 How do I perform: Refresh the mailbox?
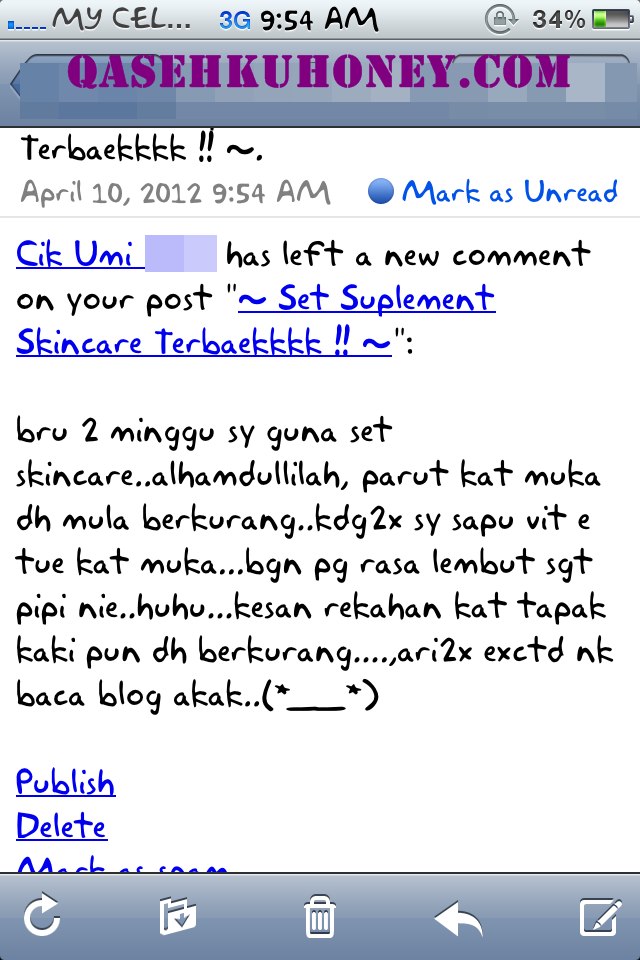tap(43, 915)
